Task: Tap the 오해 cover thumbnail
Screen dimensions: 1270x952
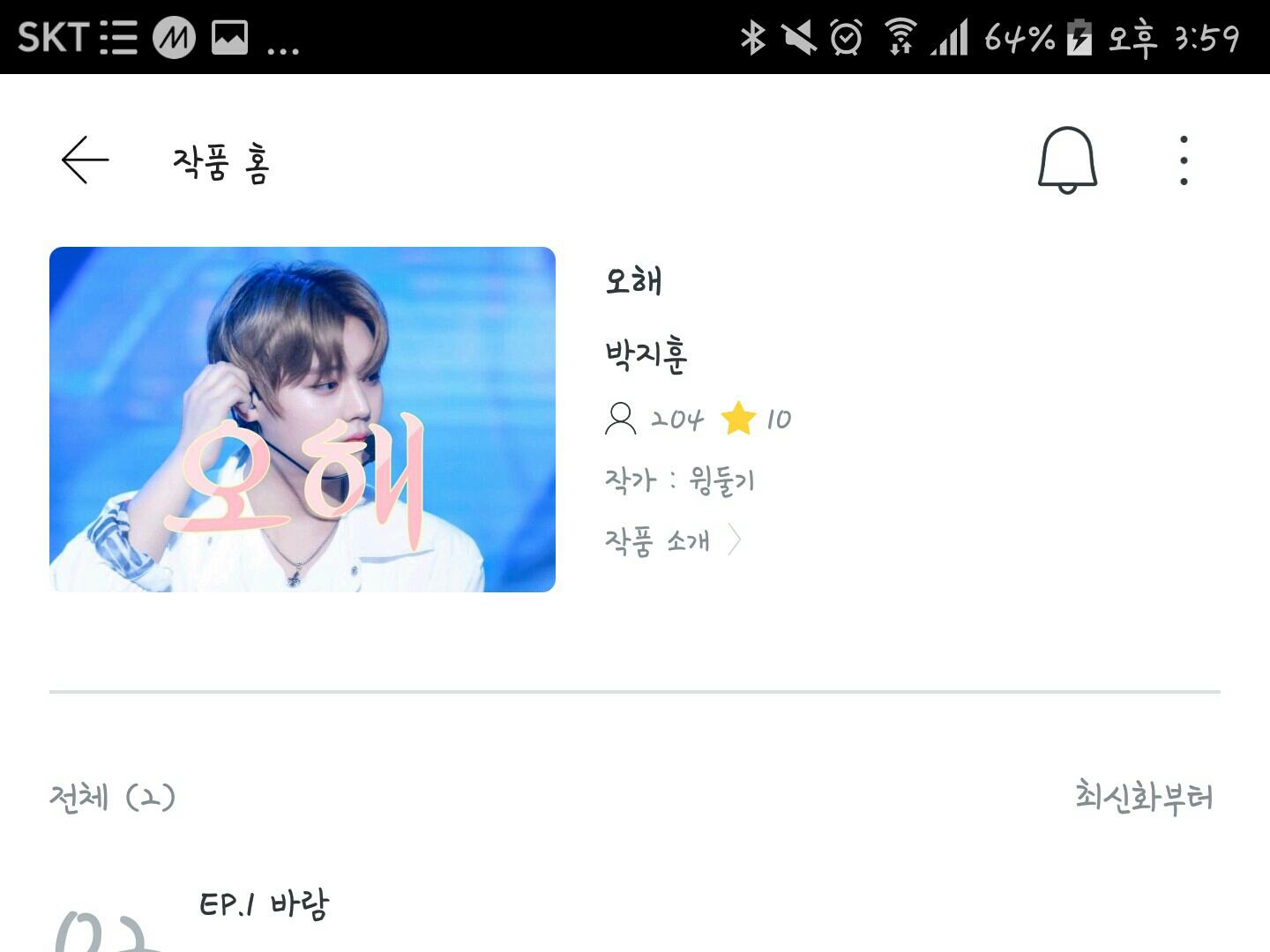Action: (303, 420)
